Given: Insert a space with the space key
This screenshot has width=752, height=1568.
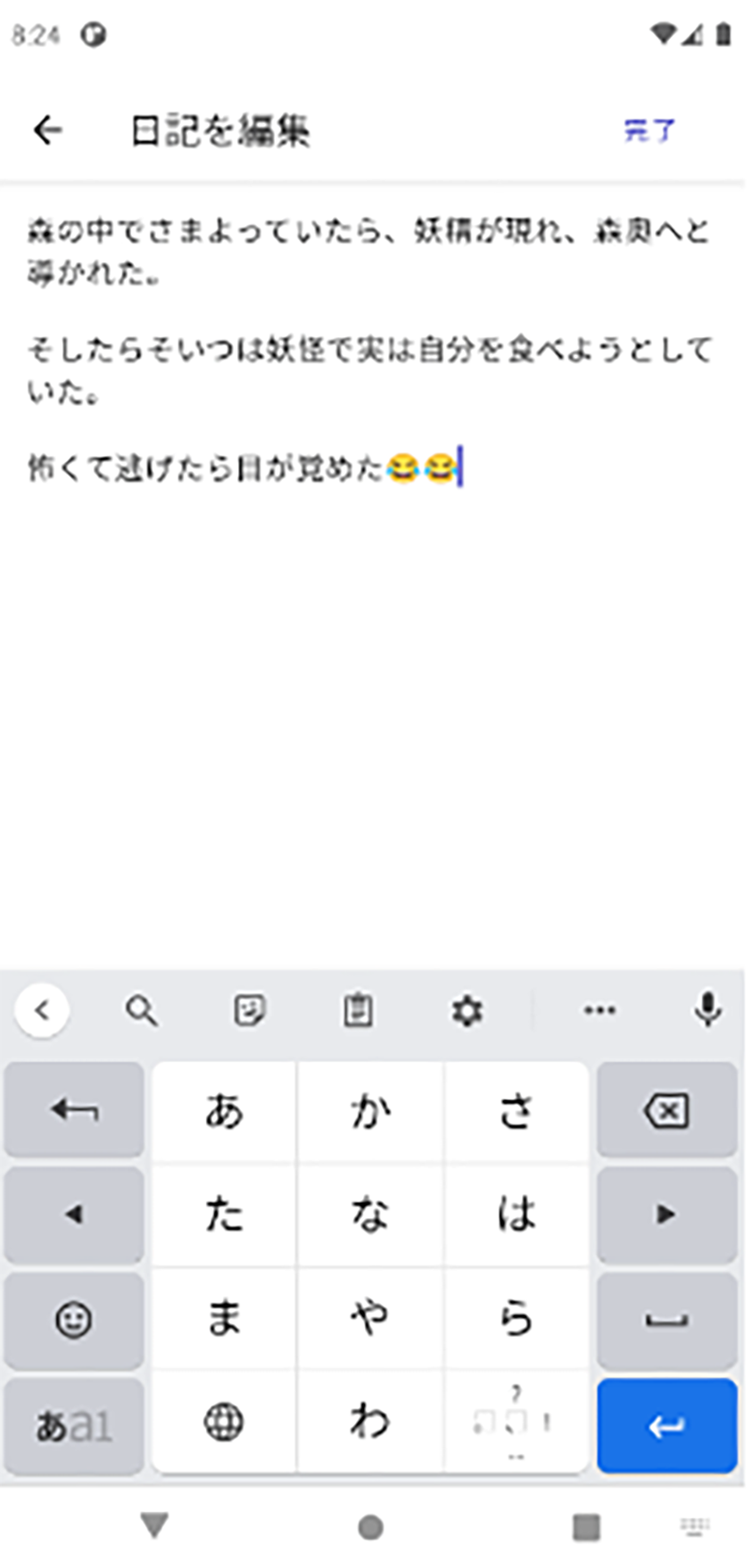Looking at the screenshot, I should coord(666,1319).
